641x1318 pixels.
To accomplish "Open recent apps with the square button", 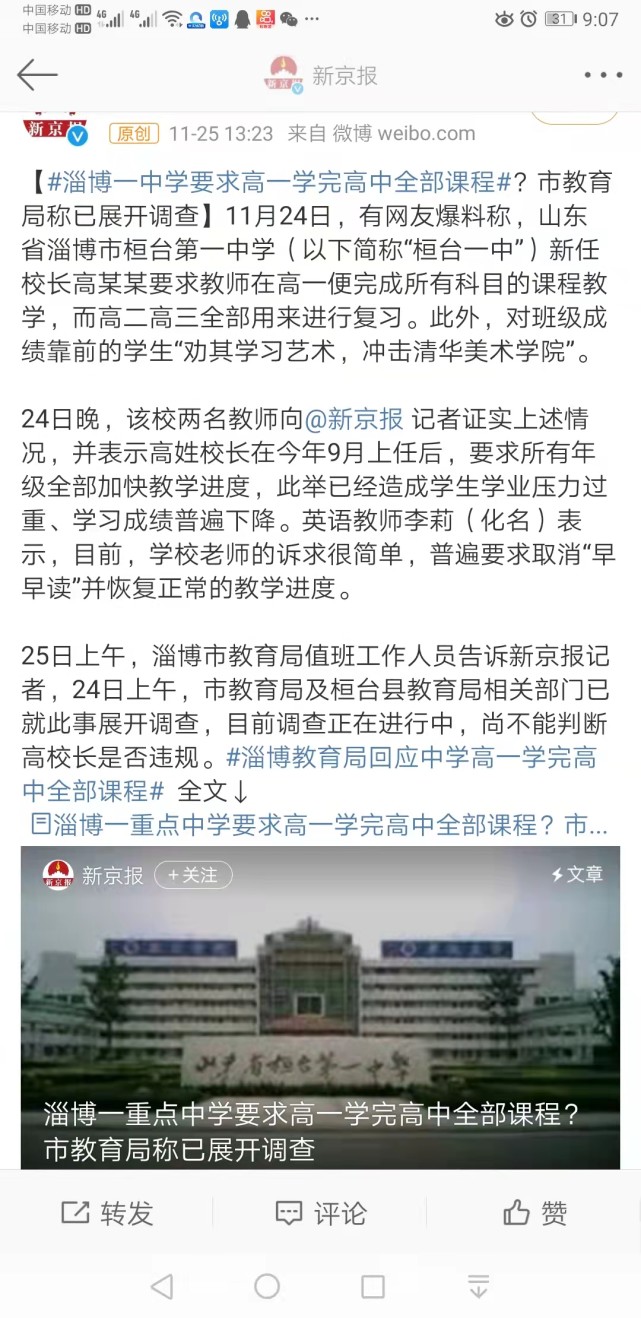I will (x=373, y=1286).
